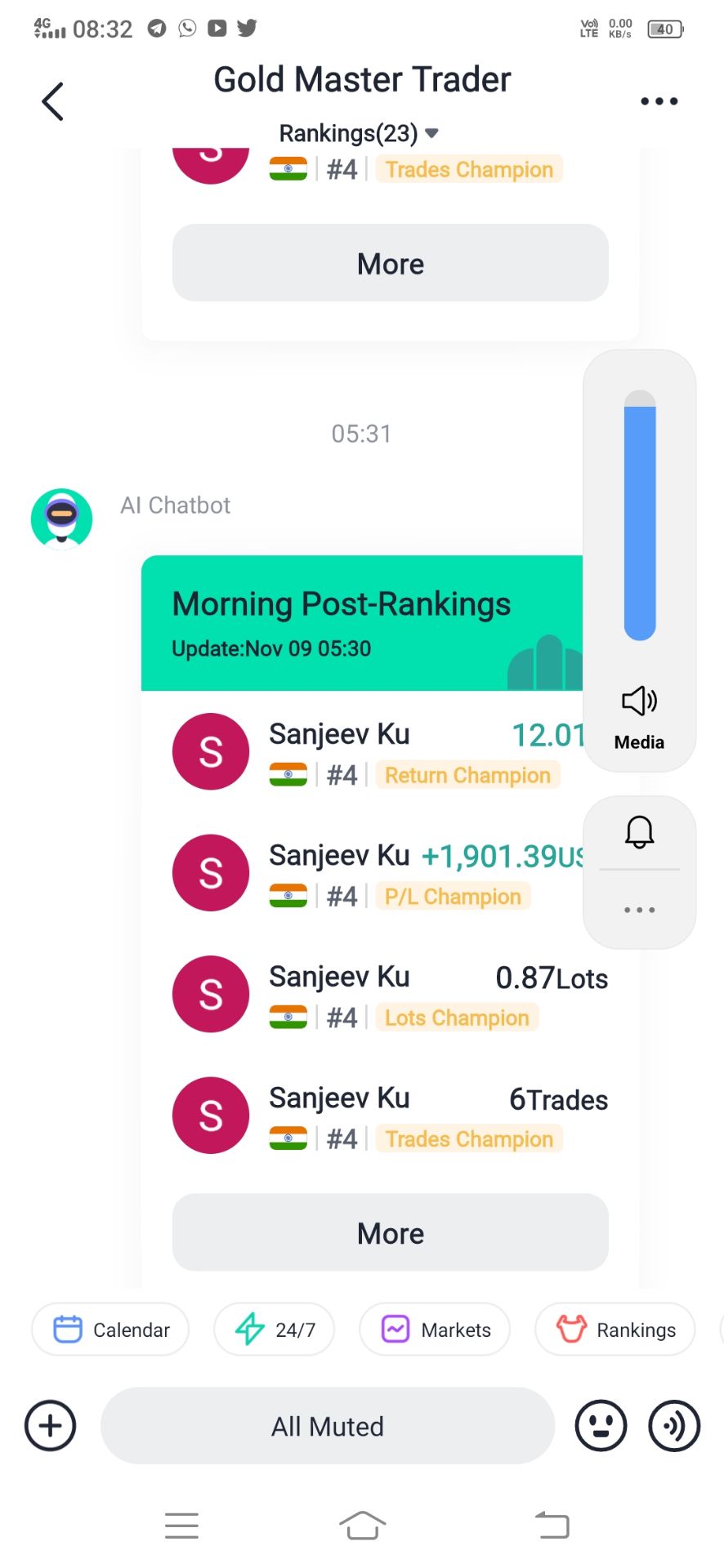Open AI Chatbot avatar profile
724x1568 pixels.
coord(61,518)
